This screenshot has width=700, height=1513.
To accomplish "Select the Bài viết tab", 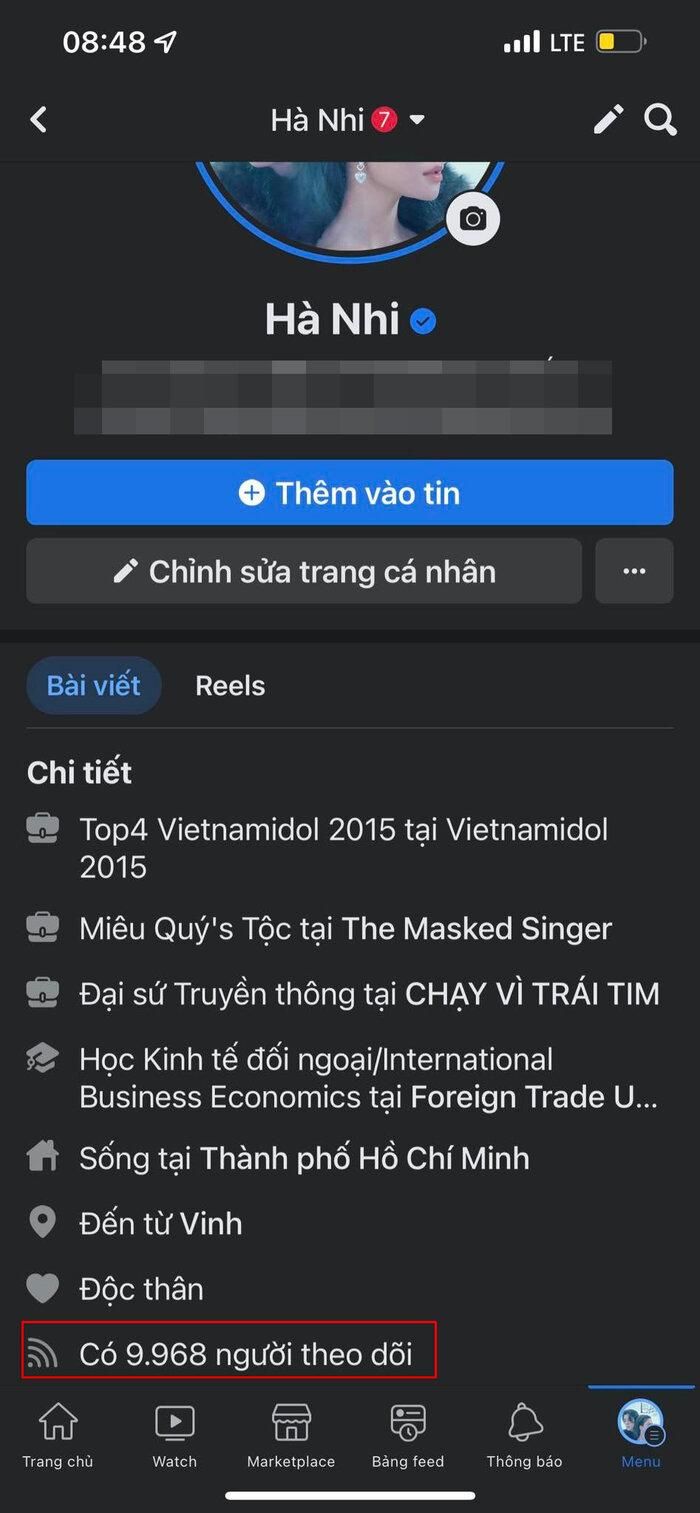I will pos(94,685).
